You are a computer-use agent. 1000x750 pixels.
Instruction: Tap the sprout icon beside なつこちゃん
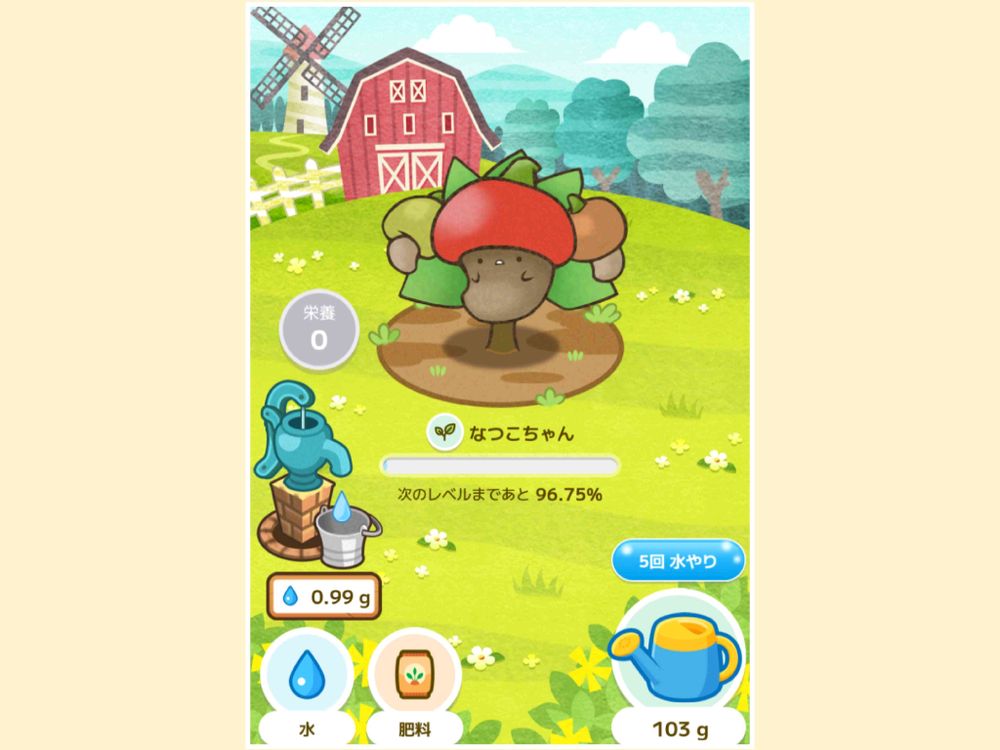point(445,432)
